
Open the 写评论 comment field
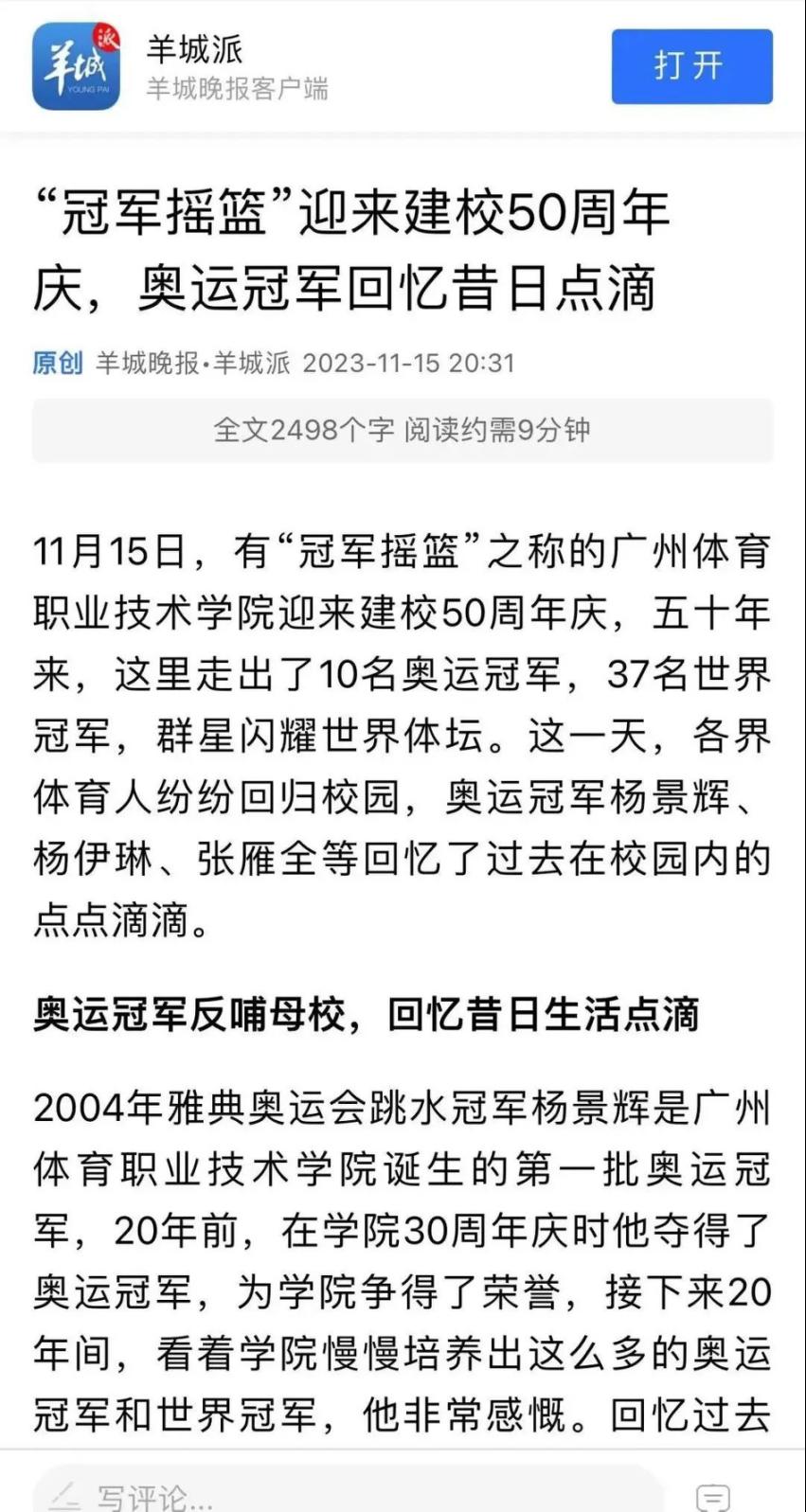pos(349,1493)
